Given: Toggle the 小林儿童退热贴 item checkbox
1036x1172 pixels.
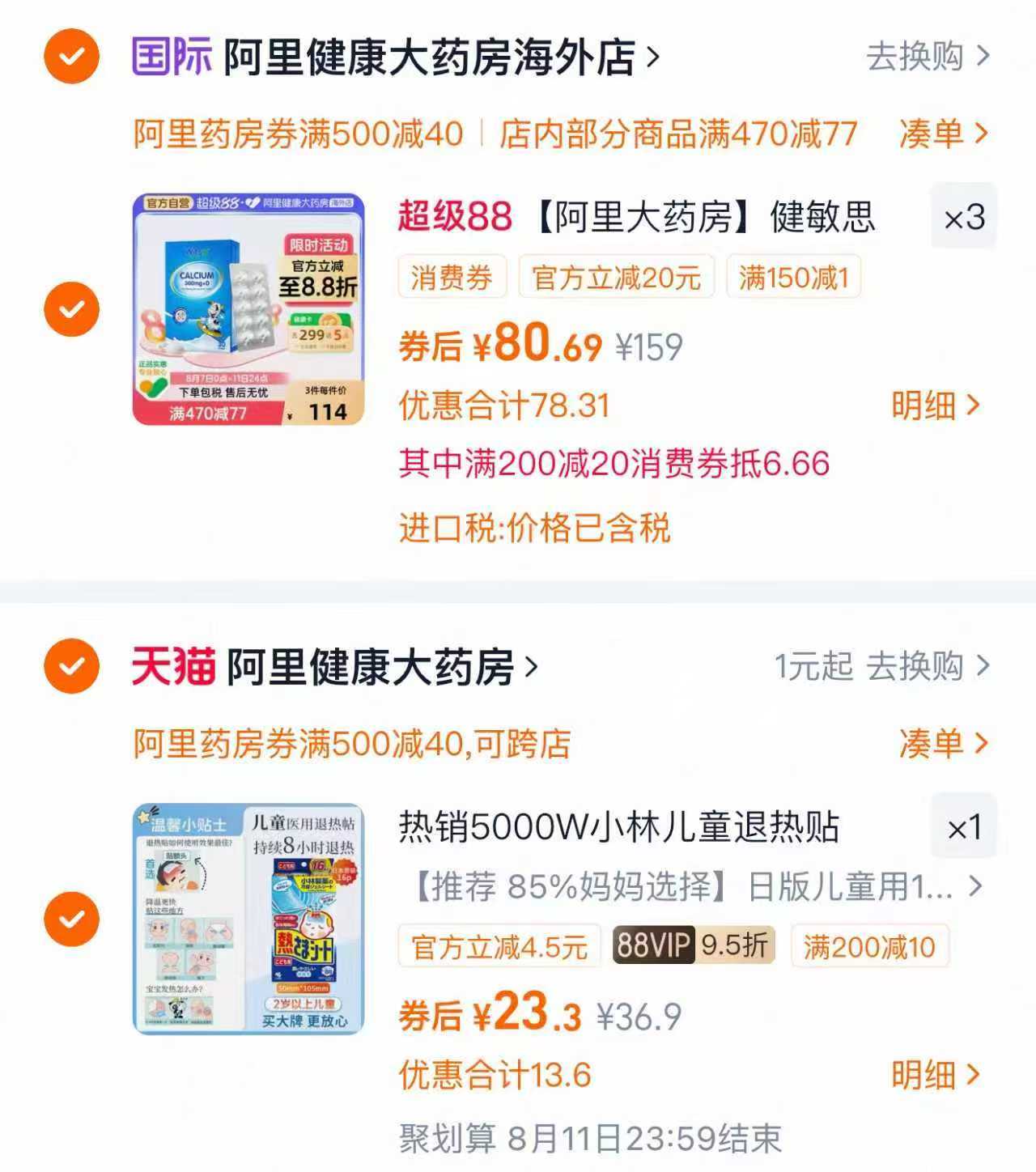Looking at the screenshot, I should pyautogui.click(x=71, y=919).
